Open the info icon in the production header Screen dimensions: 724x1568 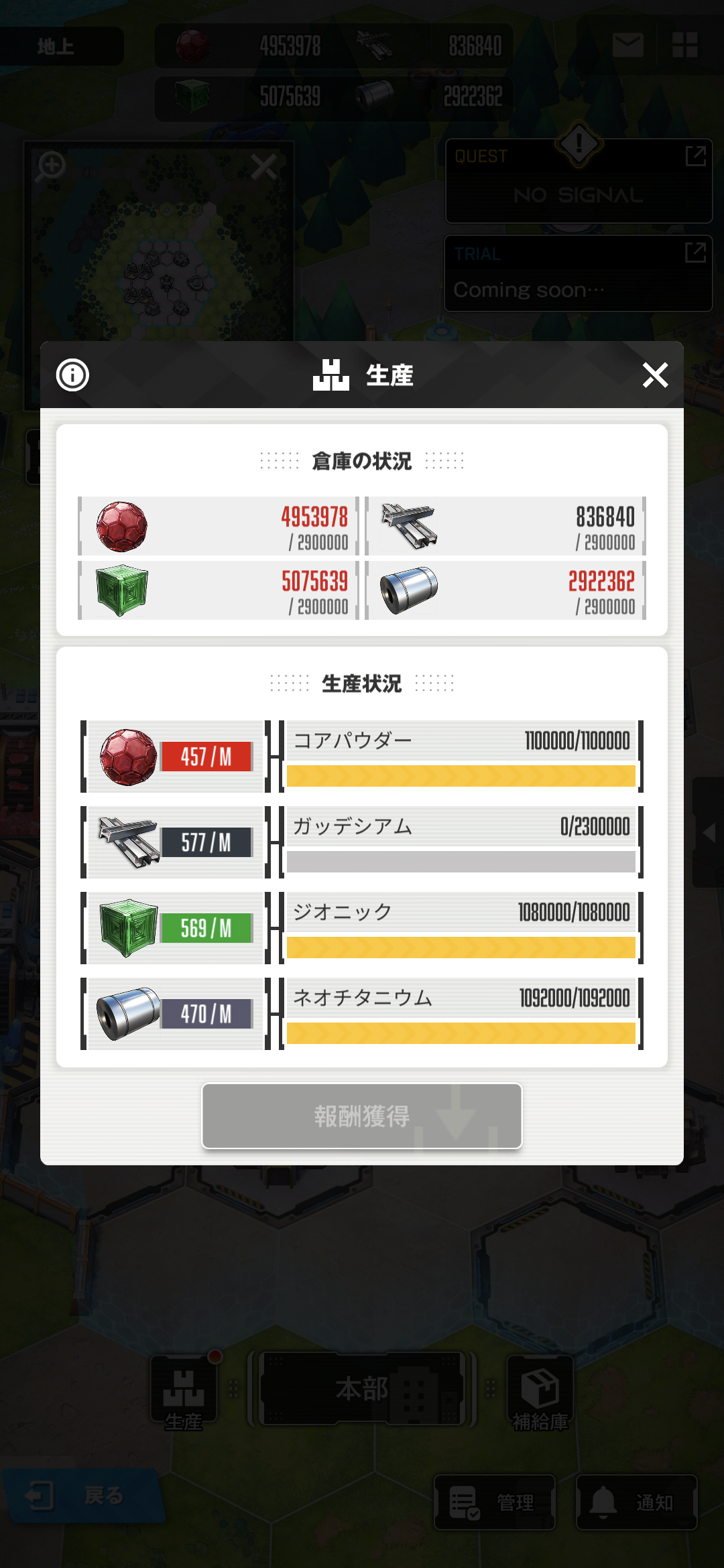coord(72,375)
